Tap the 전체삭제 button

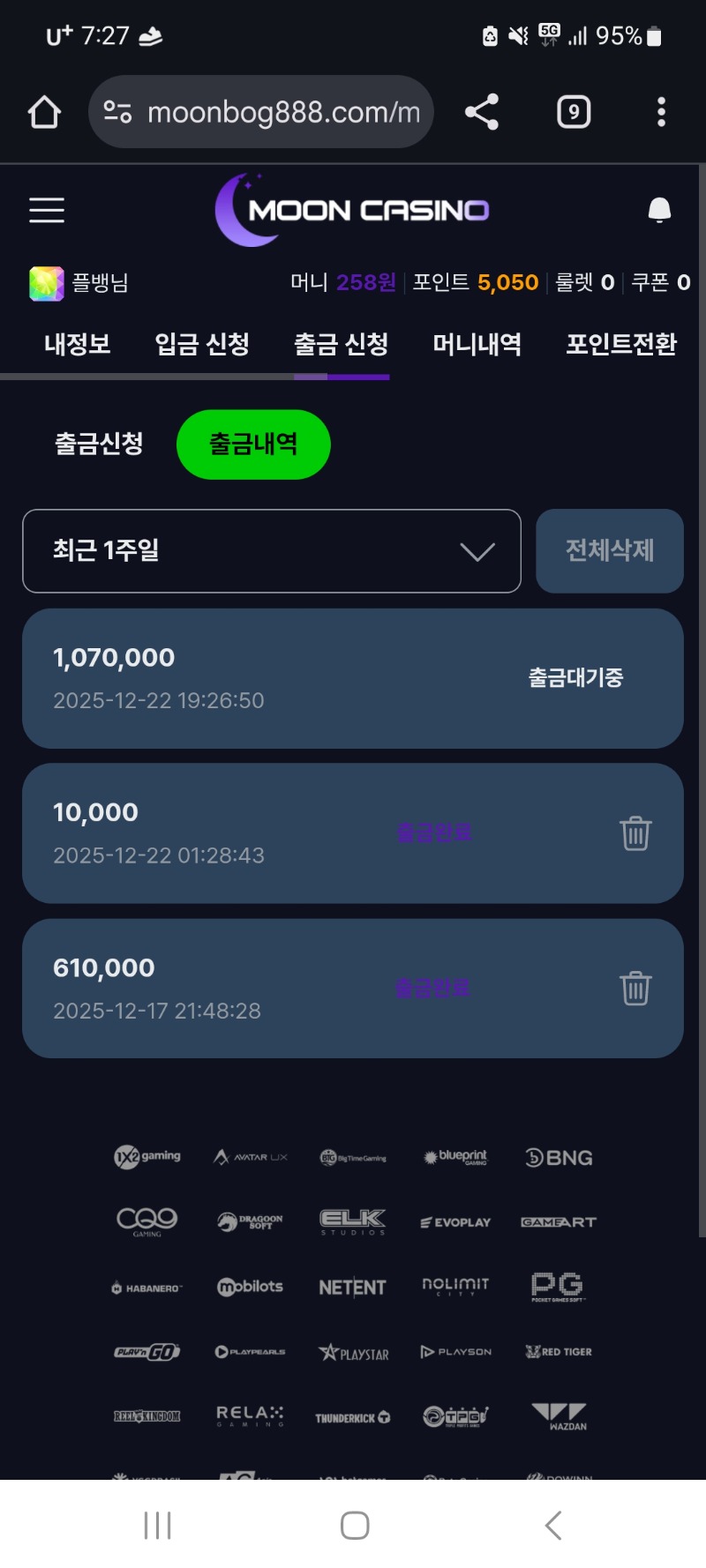[x=610, y=551]
